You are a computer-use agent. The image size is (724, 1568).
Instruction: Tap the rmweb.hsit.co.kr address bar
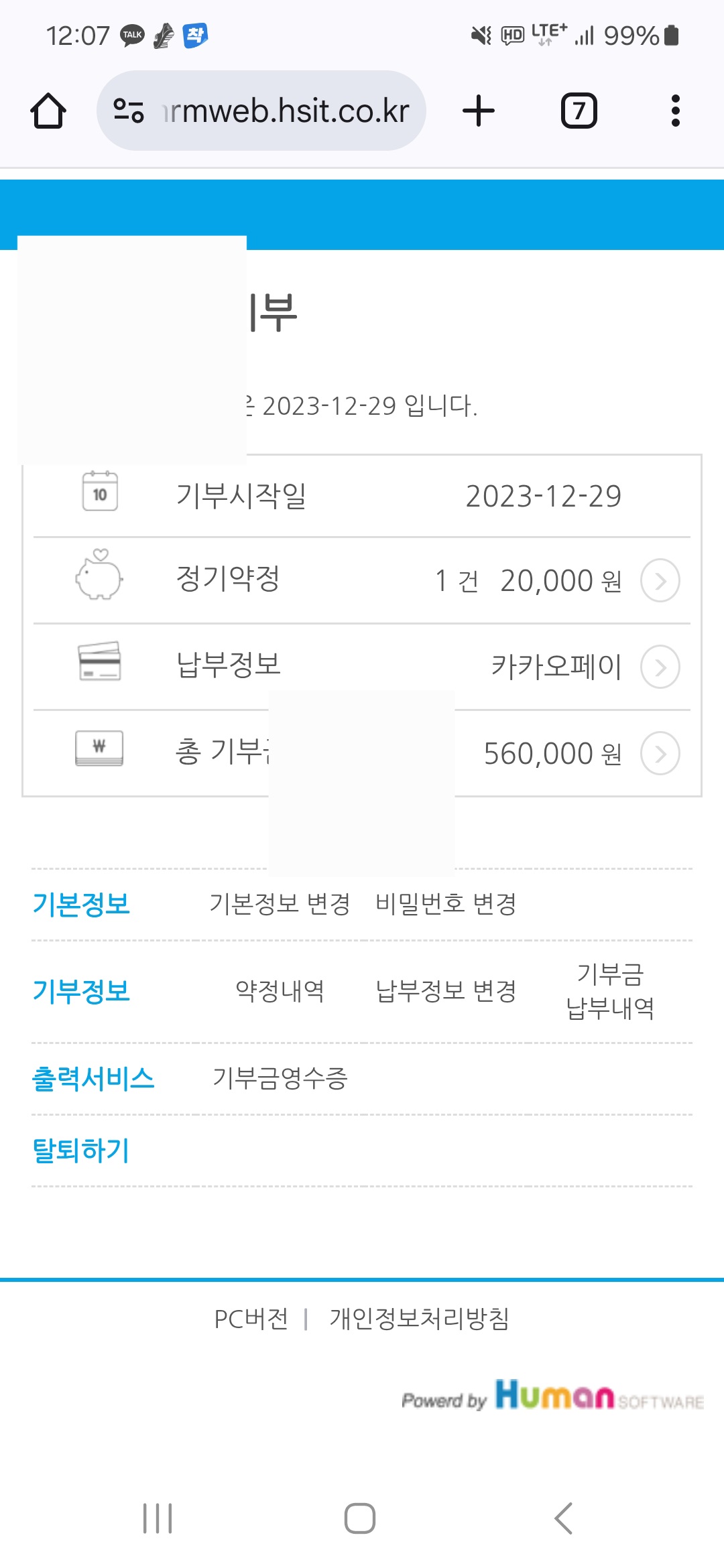click(x=261, y=111)
